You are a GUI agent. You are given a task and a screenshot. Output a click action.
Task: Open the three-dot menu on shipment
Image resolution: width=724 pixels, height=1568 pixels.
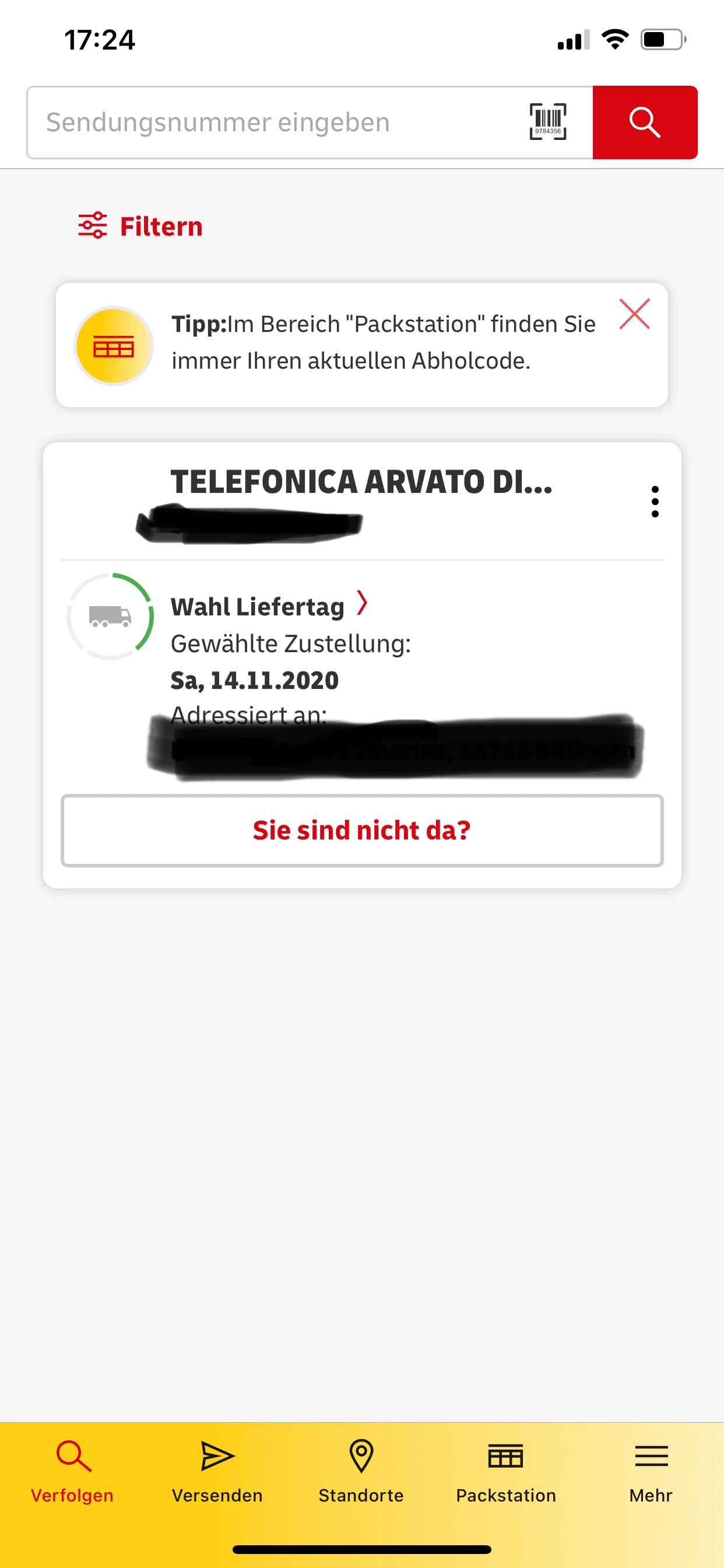pos(655,502)
